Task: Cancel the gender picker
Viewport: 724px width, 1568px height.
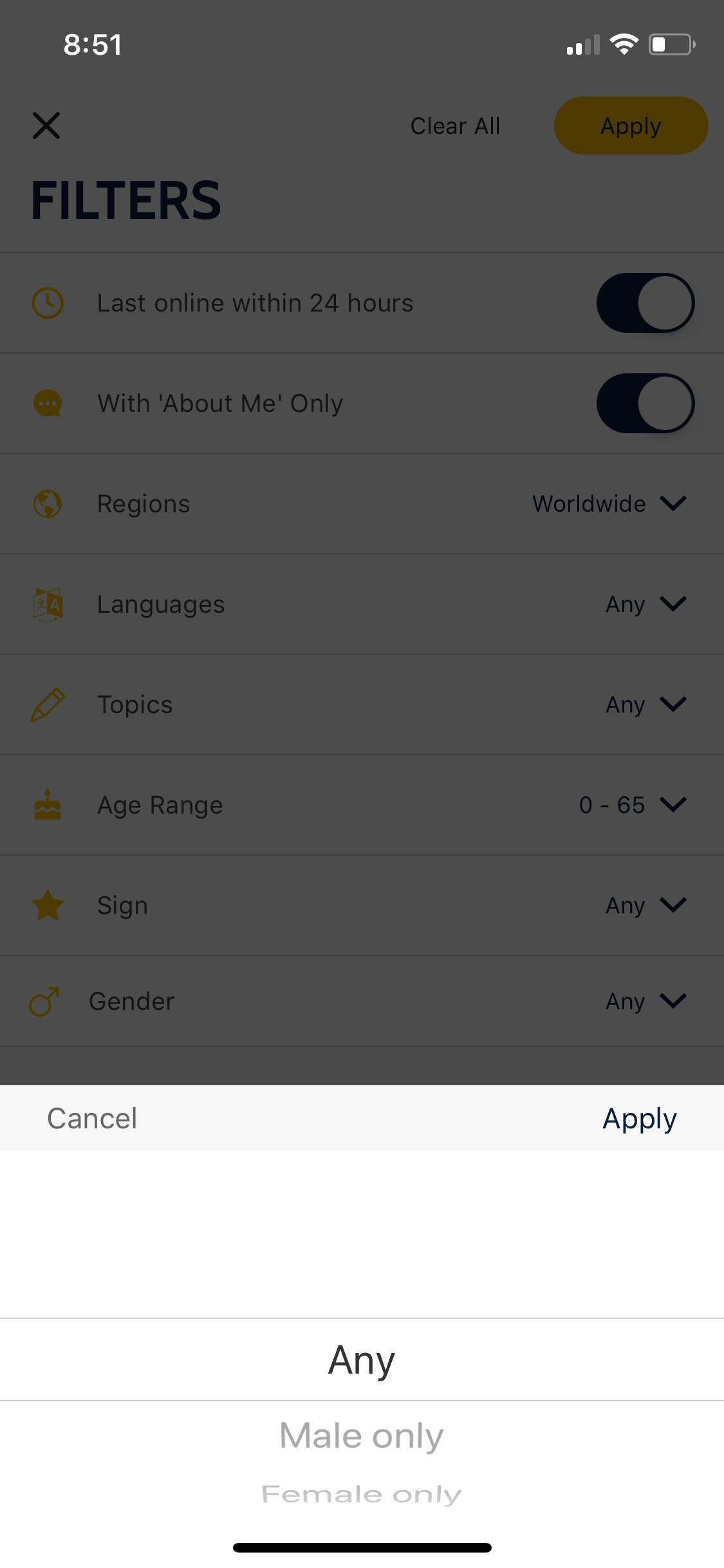Action: 92,1119
